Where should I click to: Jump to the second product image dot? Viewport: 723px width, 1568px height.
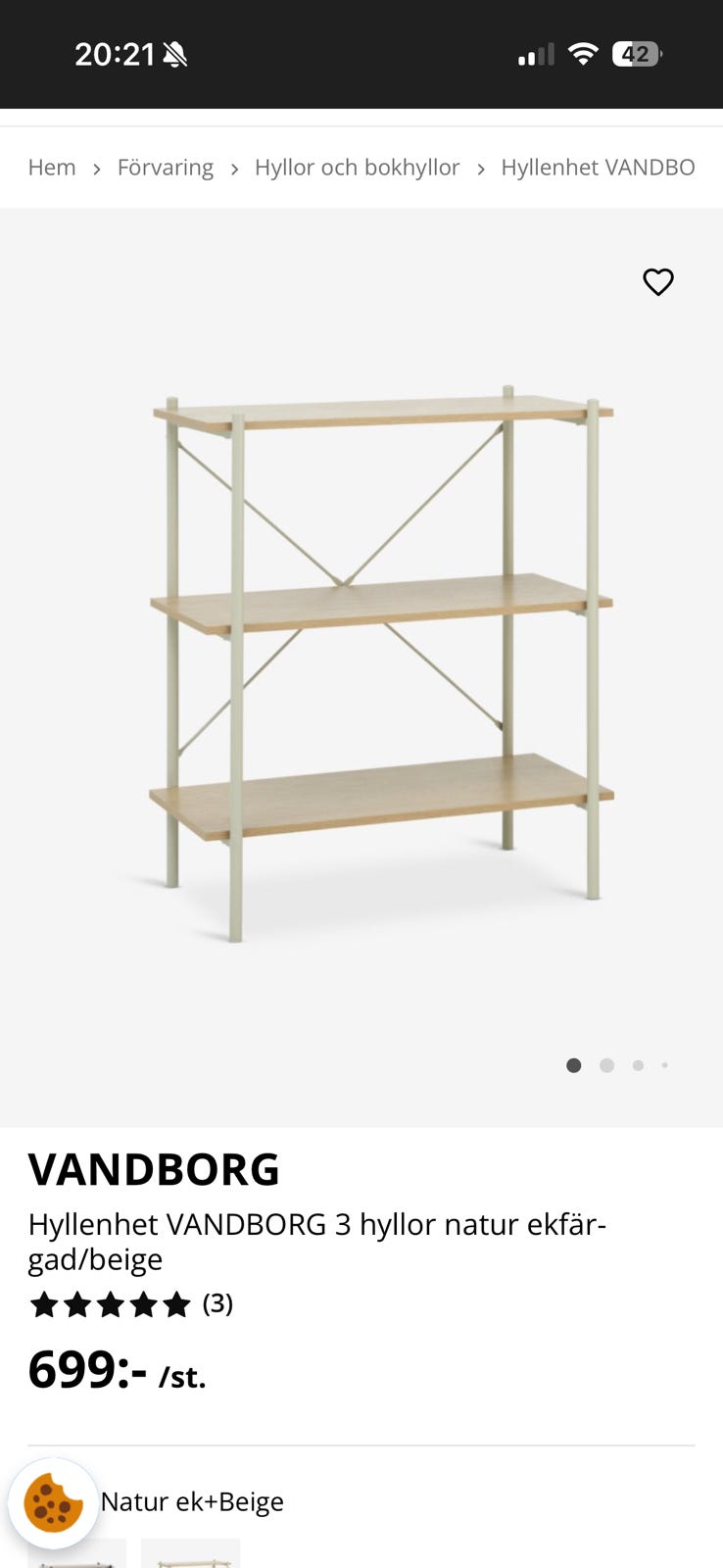(606, 1065)
